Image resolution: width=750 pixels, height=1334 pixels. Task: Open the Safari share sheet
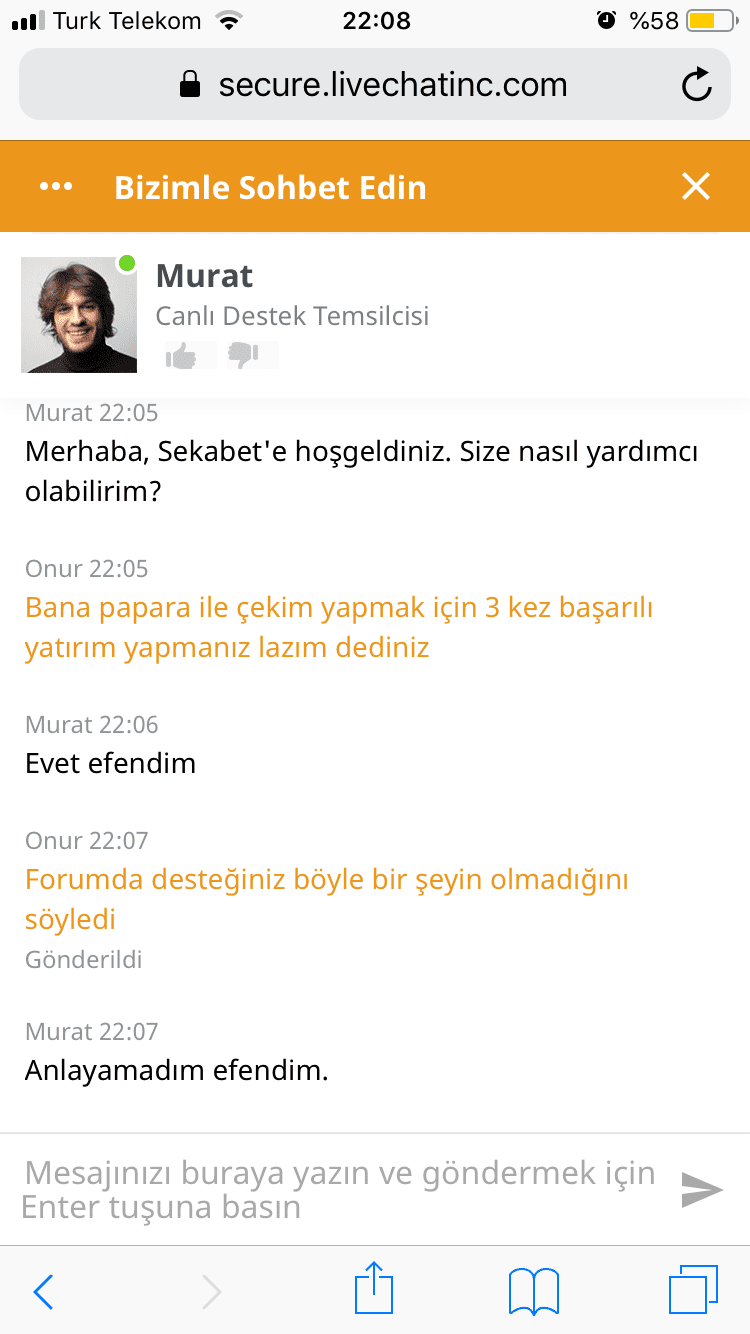(x=375, y=1289)
